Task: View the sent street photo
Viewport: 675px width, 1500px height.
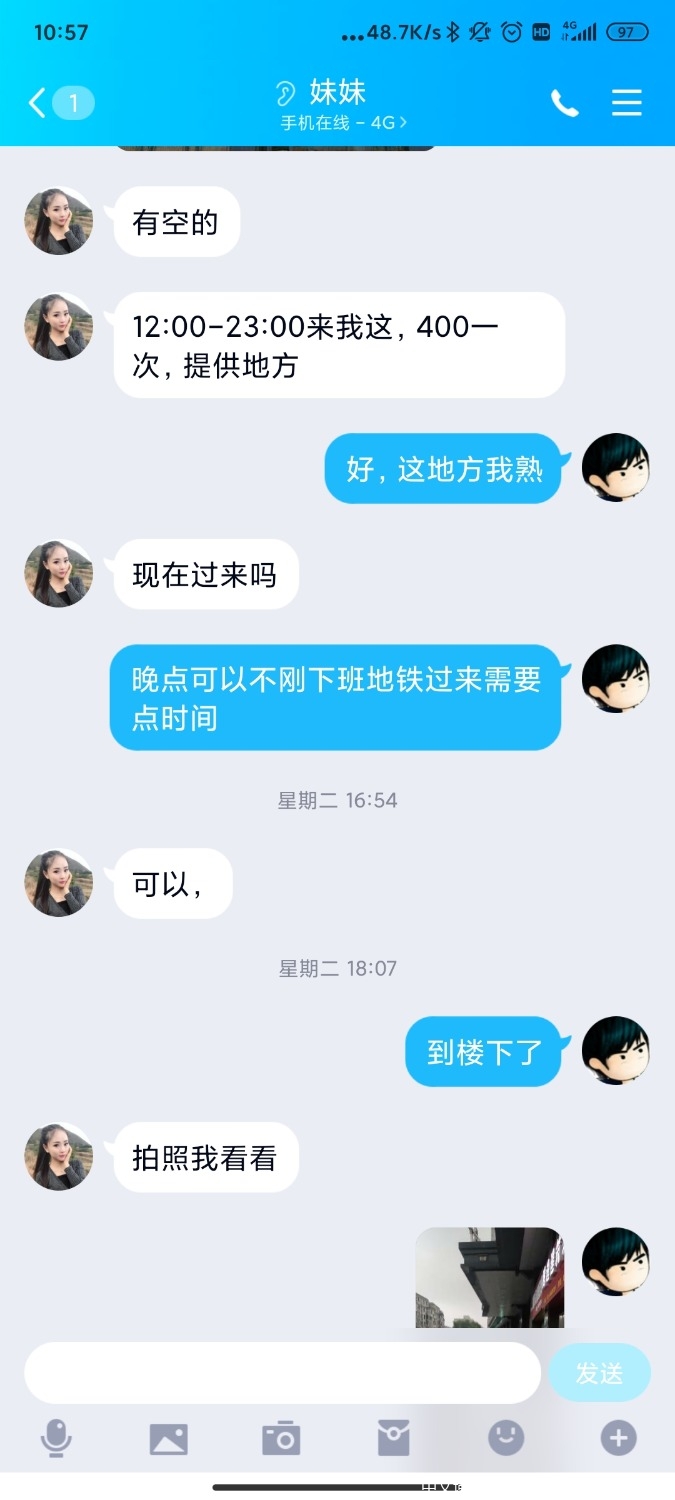Action: point(489,1277)
